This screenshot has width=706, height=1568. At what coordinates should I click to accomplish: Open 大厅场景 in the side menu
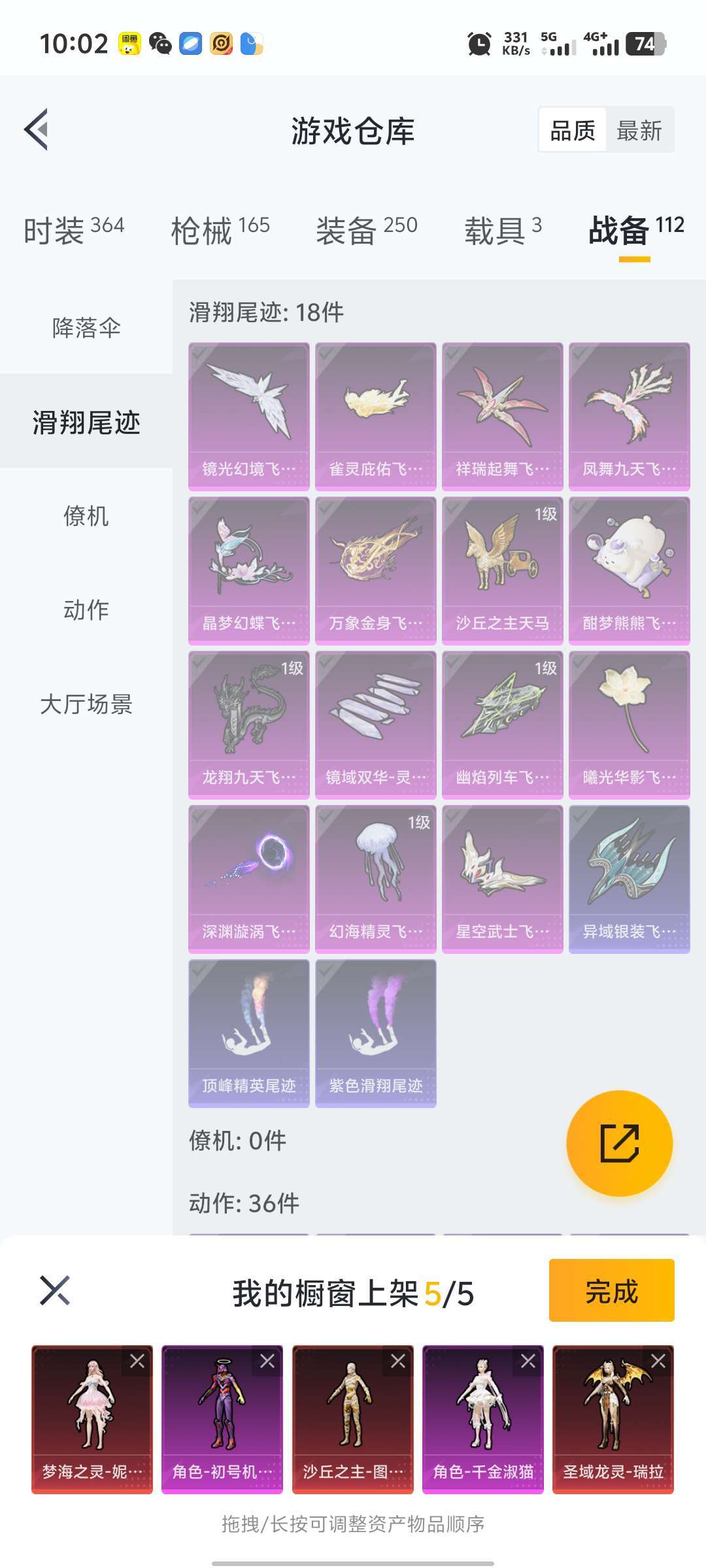click(86, 704)
